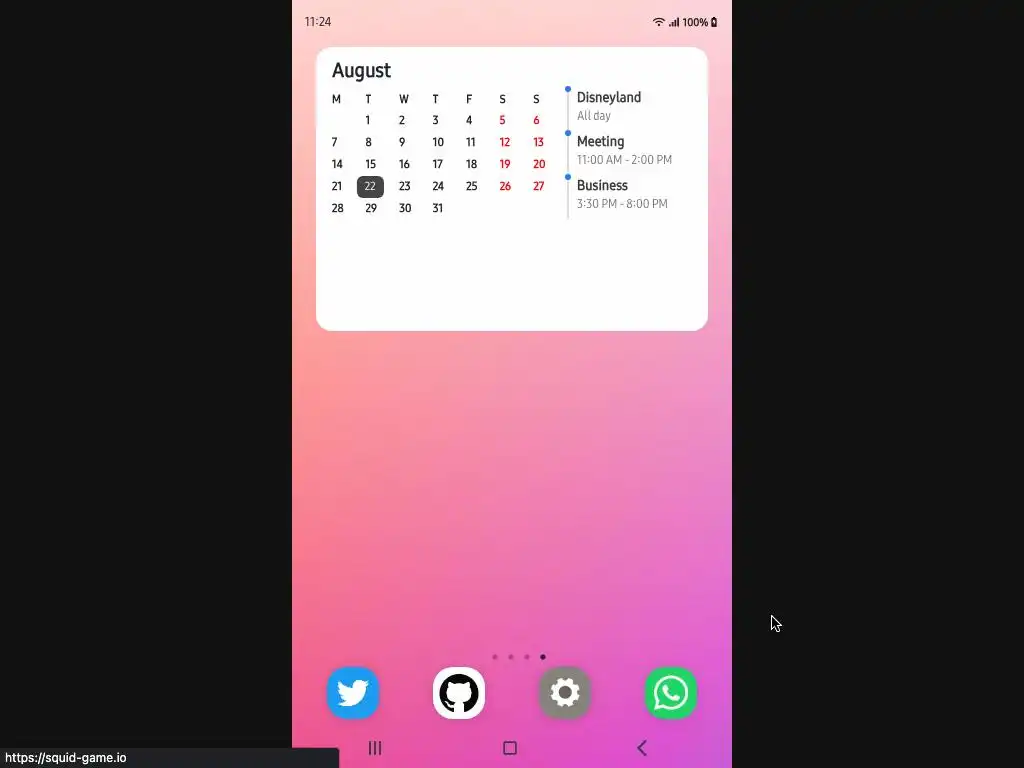
Task: Select August 22 in the calendar
Action: 370,186
